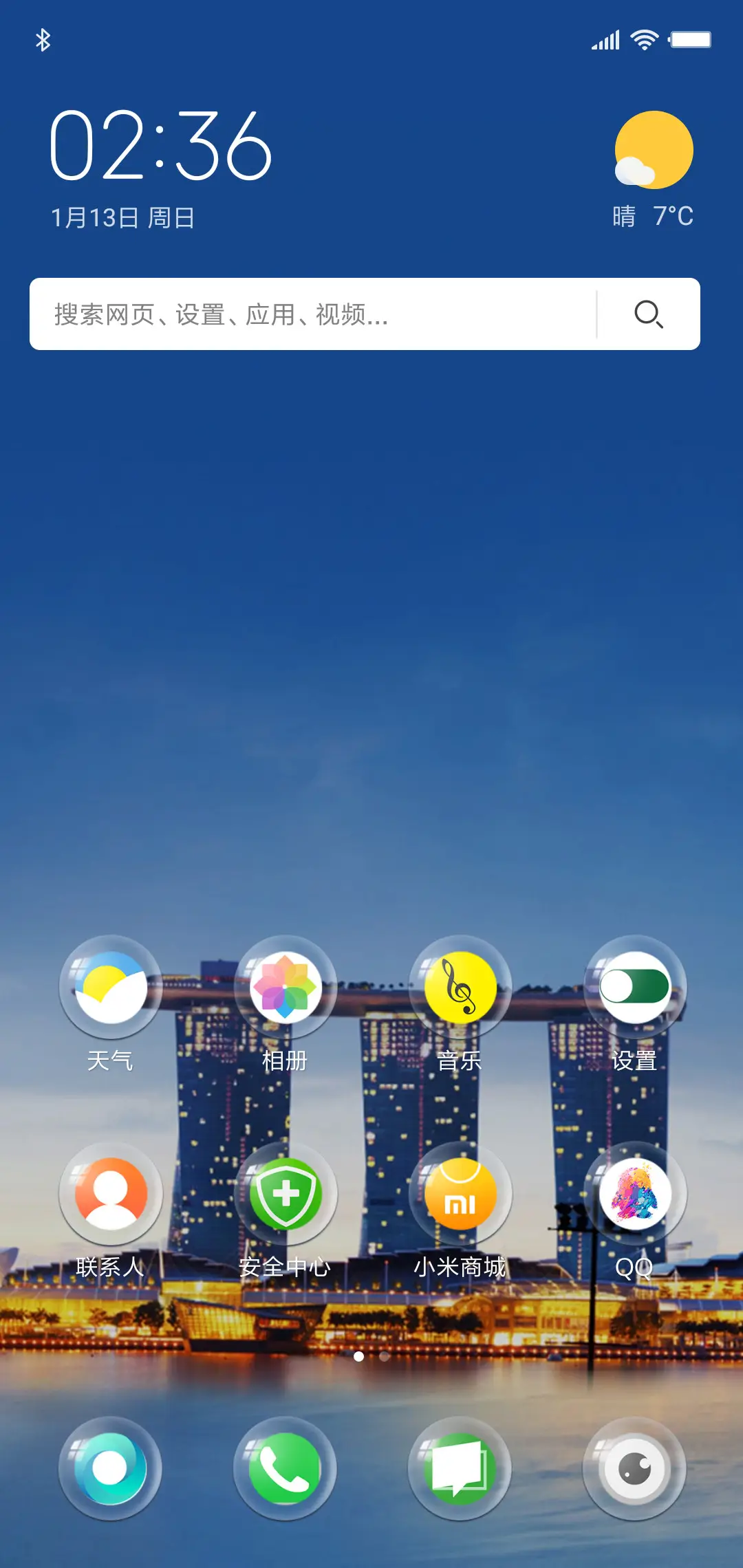The height and width of the screenshot is (1568, 743).
Task: Open the 联系人 contacts app
Action: 110,1195
